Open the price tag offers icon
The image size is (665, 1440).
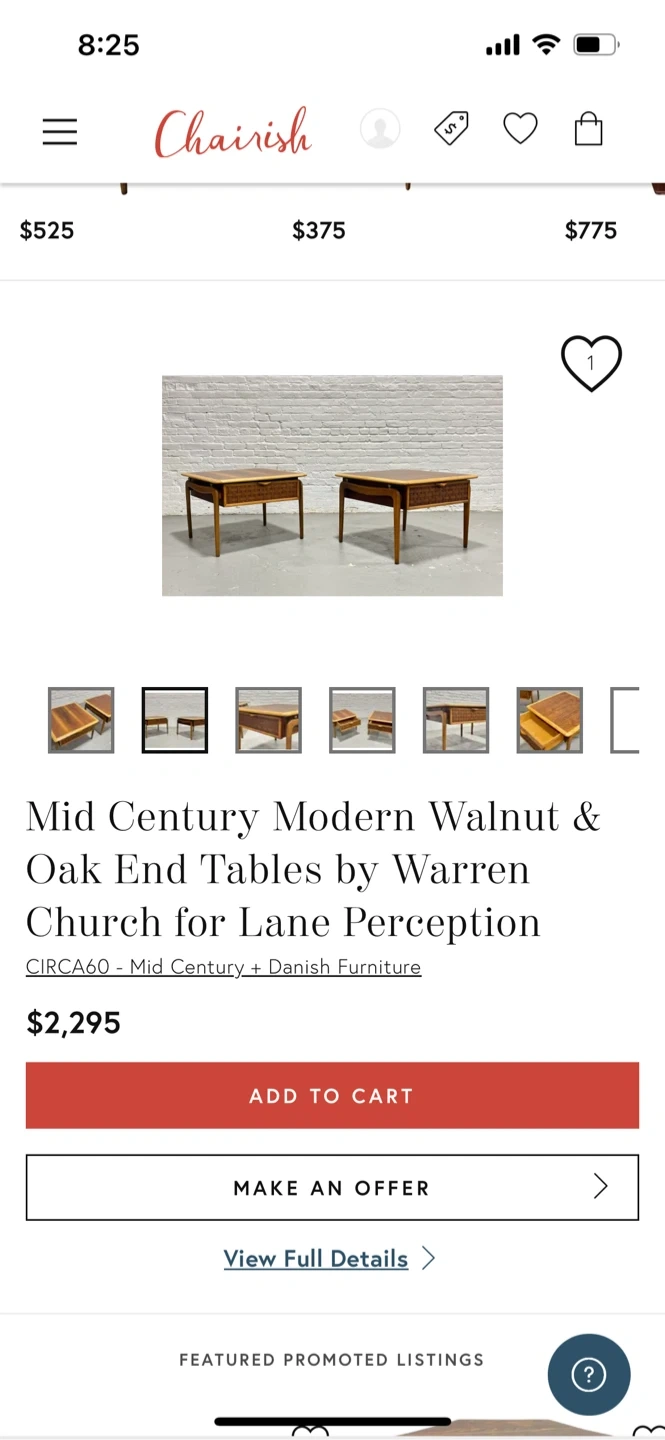[x=451, y=129]
